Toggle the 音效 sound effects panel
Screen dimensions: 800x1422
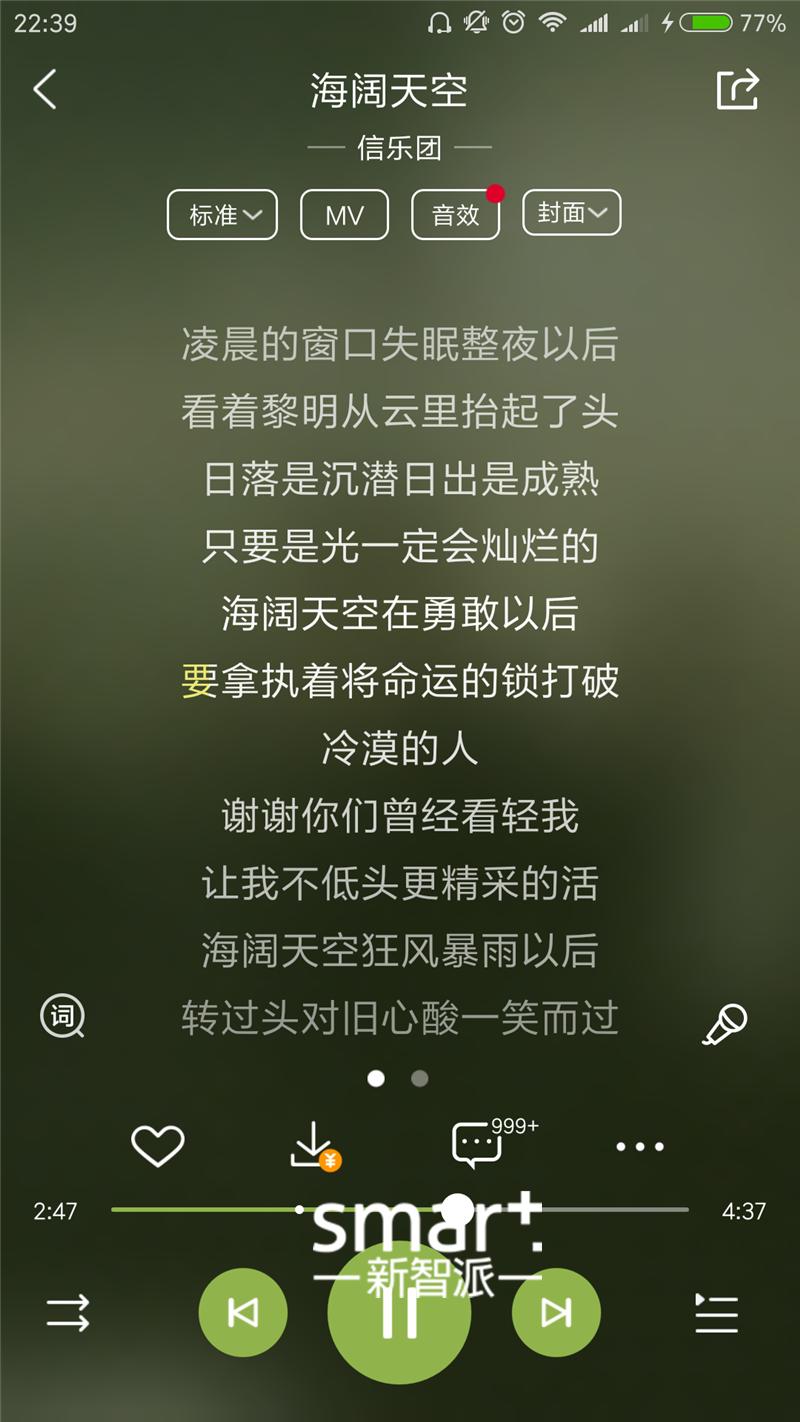click(x=455, y=215)
